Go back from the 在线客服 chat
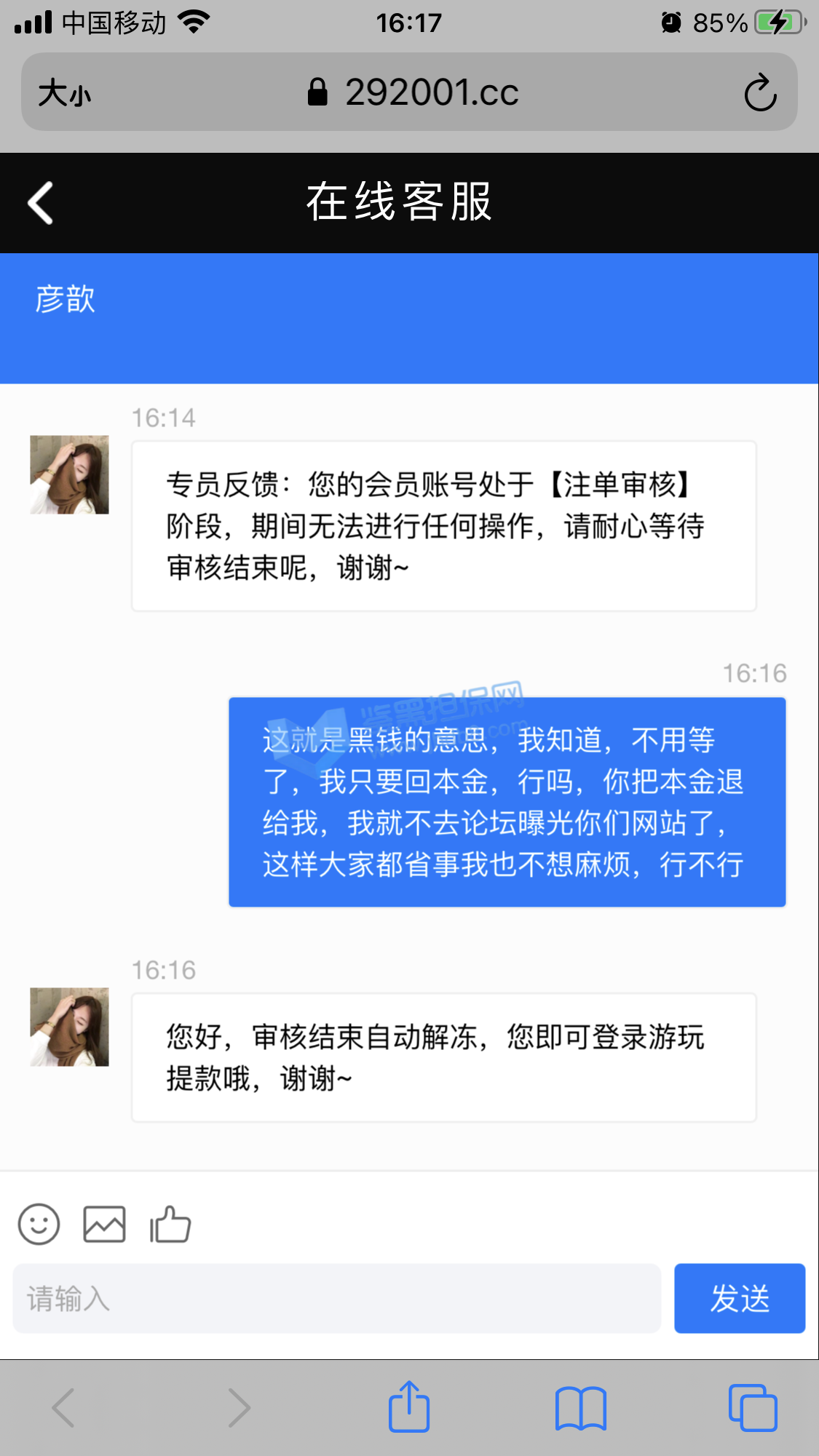The image size is (819, 1456). pos(41,202)
